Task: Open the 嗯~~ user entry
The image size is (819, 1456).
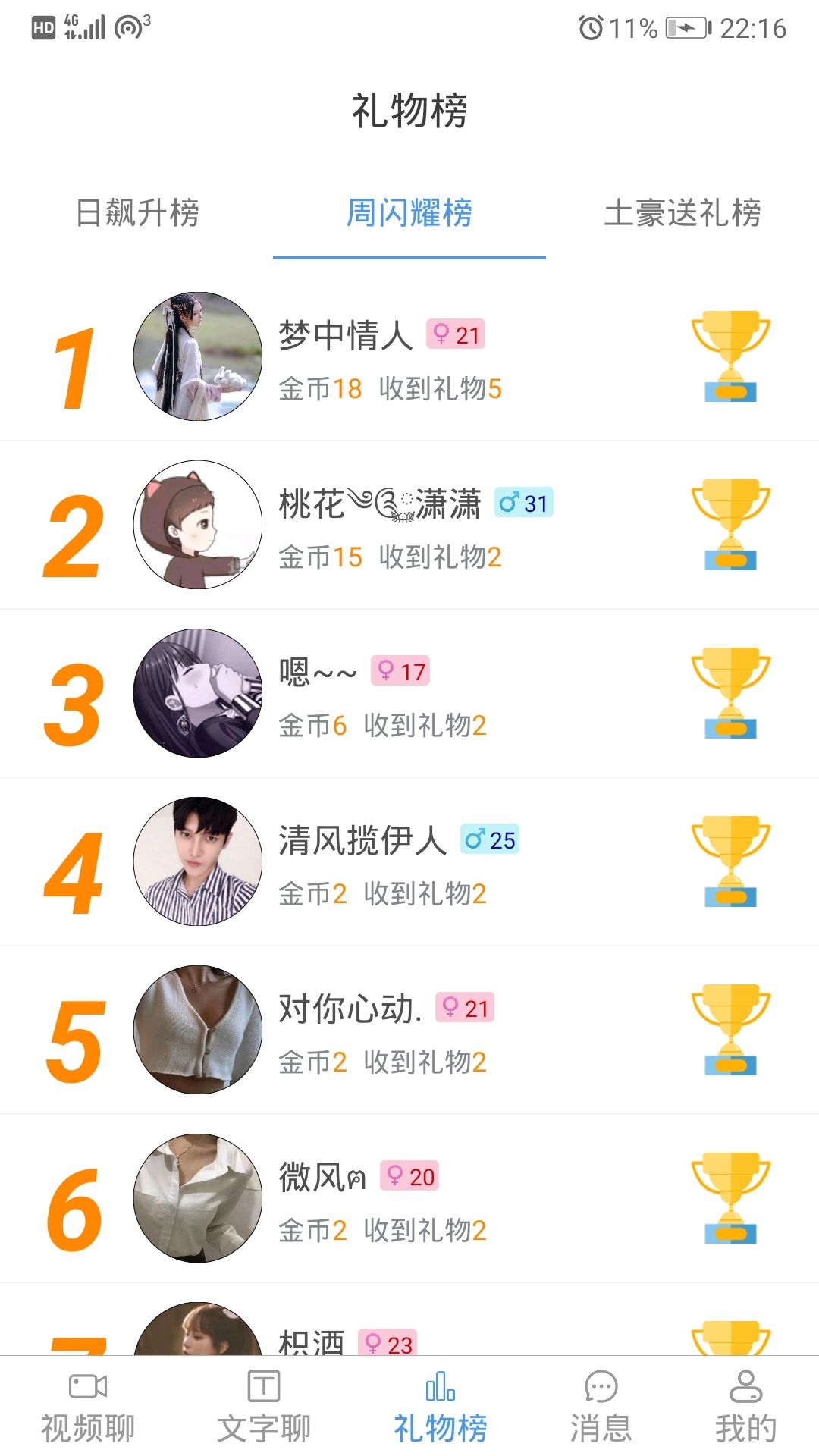Action: click(409, 693)
